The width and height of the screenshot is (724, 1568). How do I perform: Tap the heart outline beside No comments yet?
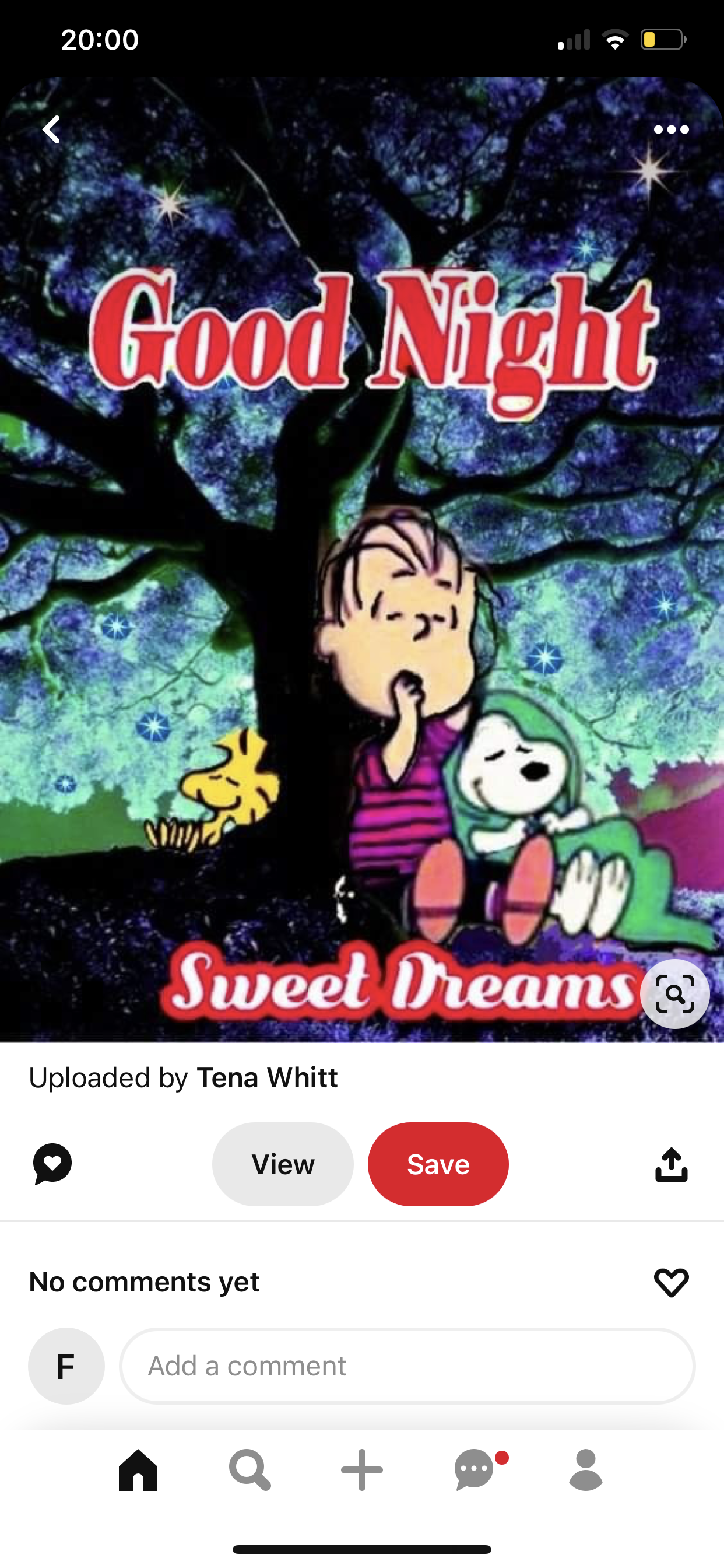tap(671, 1282)
